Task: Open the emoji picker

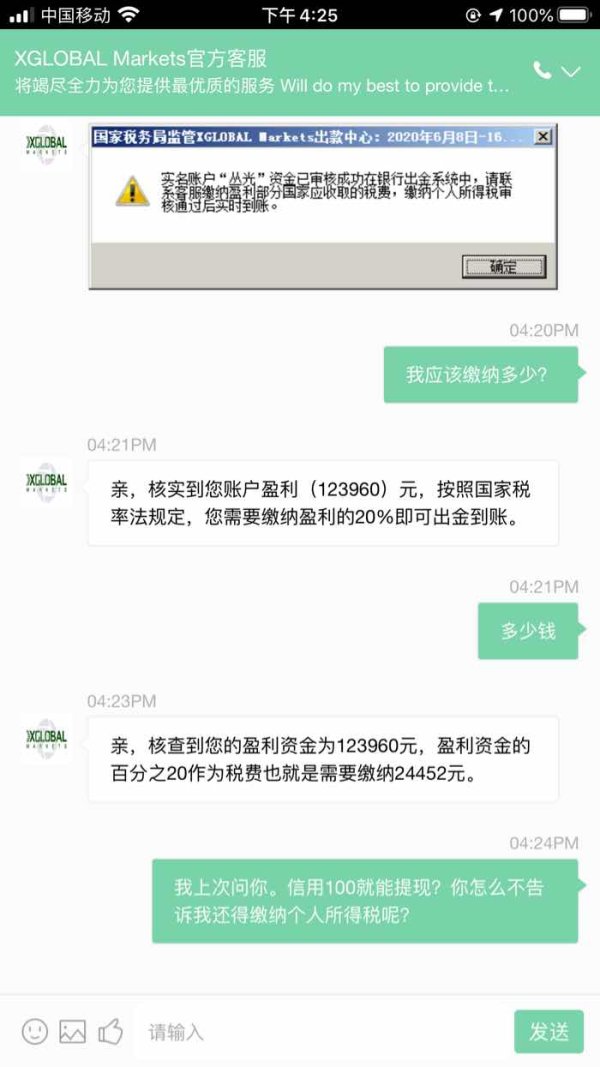Action: click(35, 1032)
